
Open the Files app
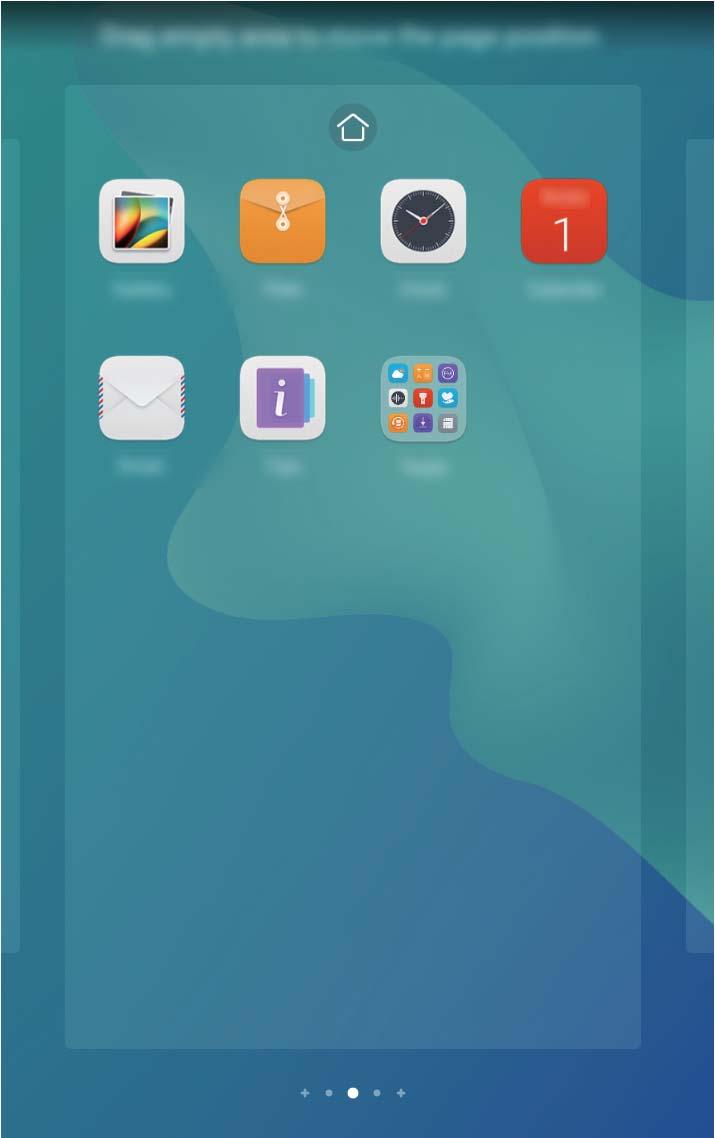click(x=282, y=221)
